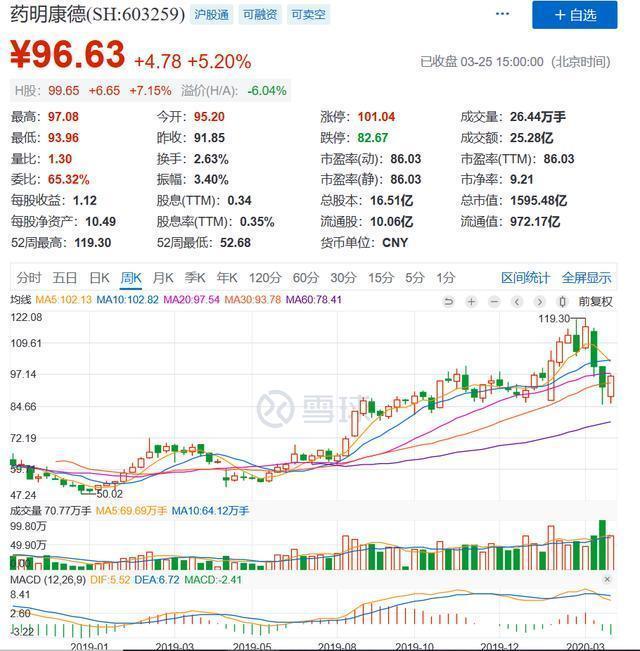Show the 季K chart
Image resolution: width=640 pixels, height=651 pixels.
[195, 278]
